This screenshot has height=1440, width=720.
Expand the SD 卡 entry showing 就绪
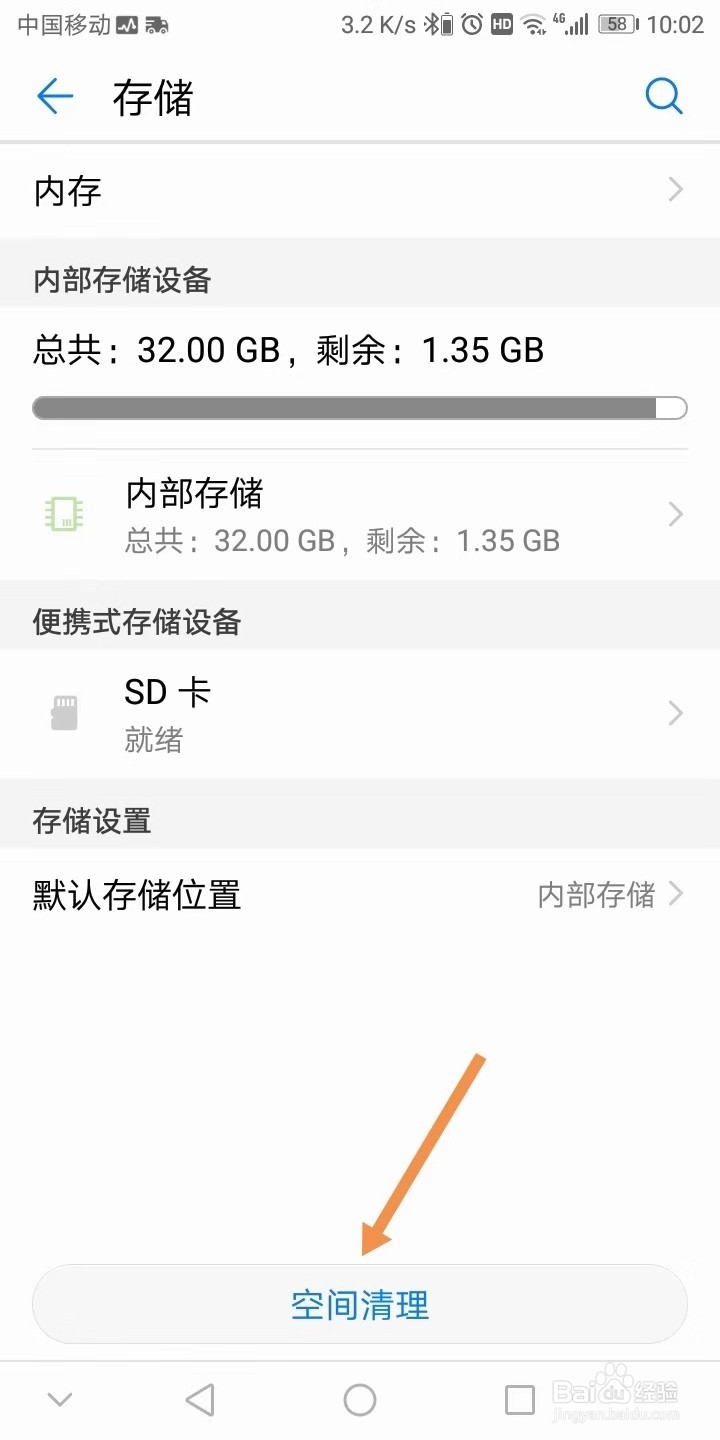[360, 712]
